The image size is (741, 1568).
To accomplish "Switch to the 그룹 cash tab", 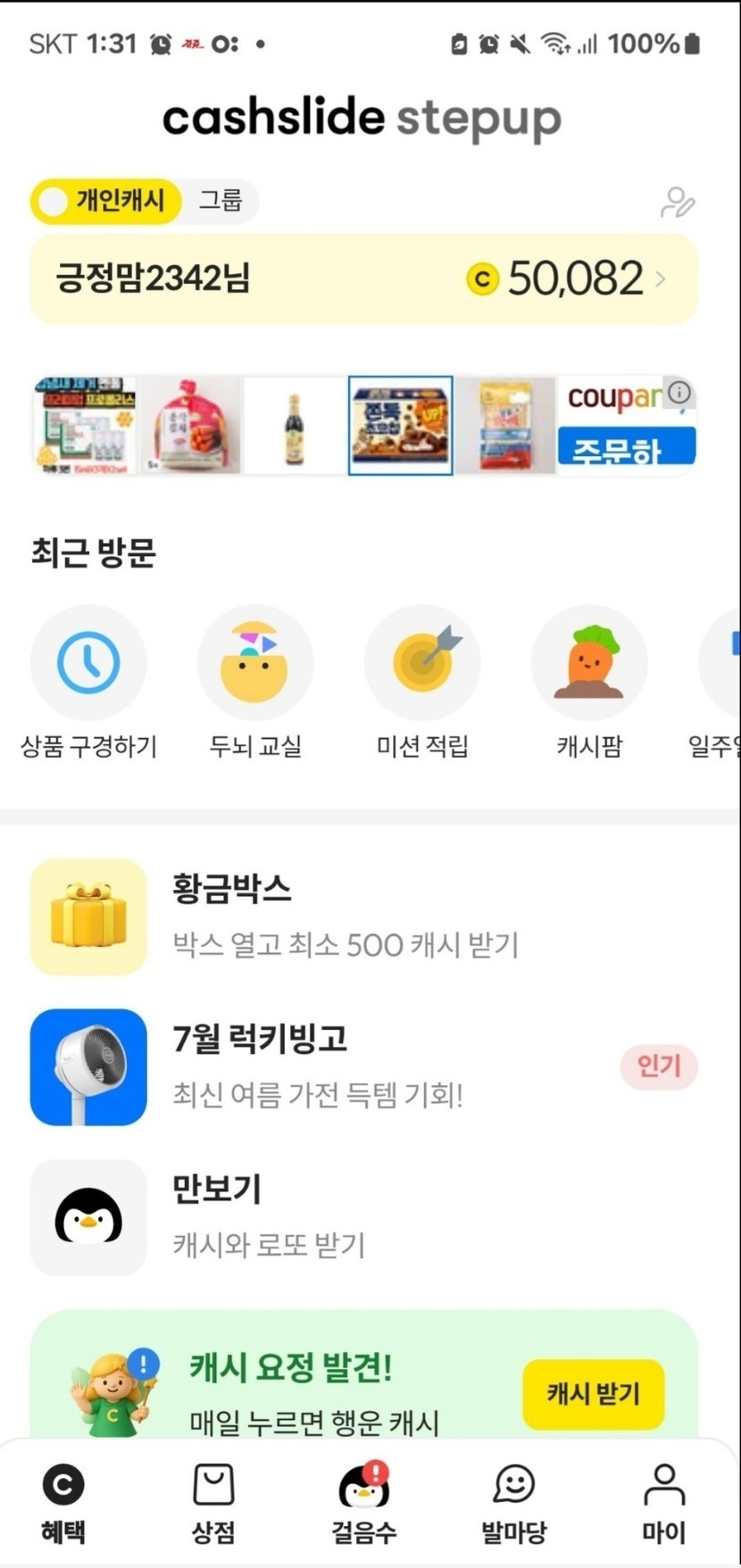I will (x=220, y=201).
